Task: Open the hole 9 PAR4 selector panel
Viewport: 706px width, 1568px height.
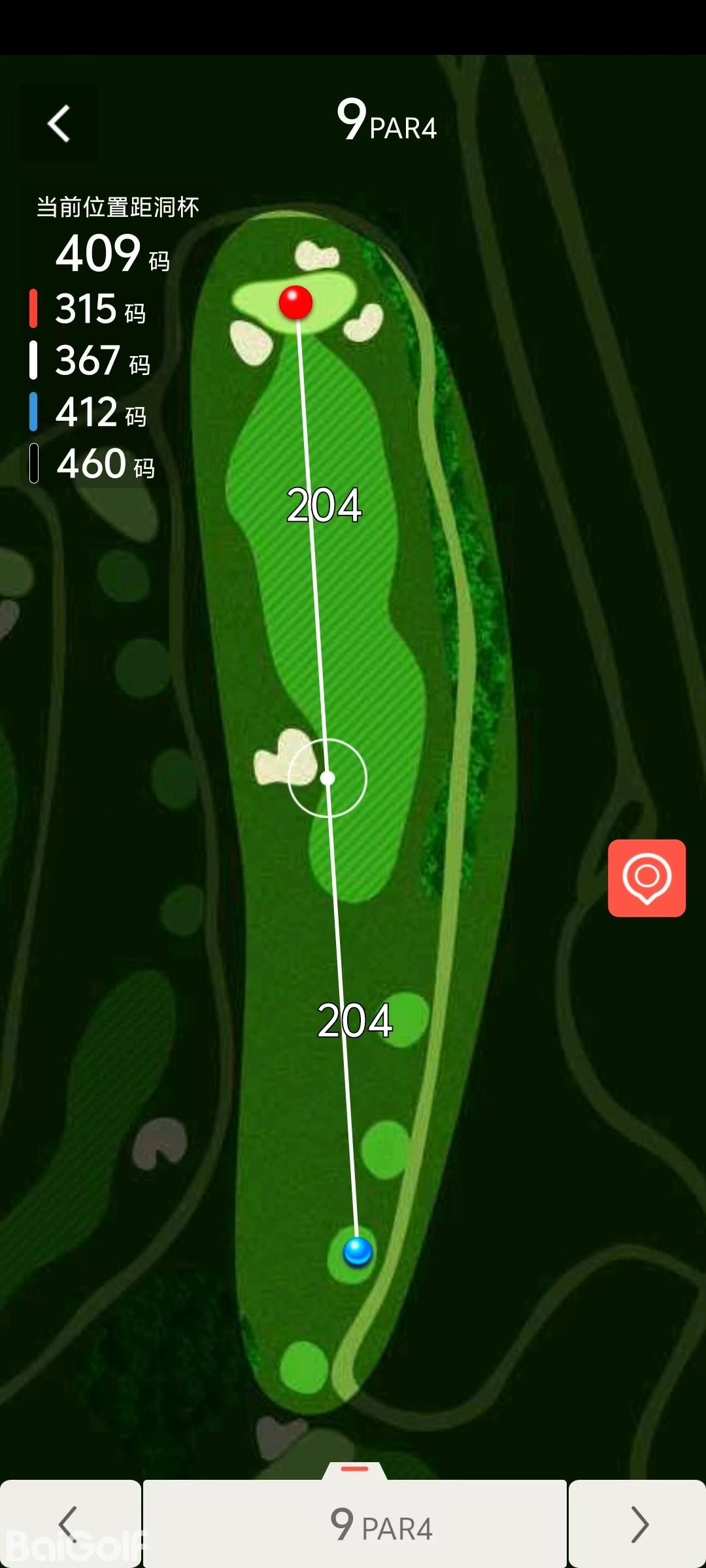Action: 355,1524
